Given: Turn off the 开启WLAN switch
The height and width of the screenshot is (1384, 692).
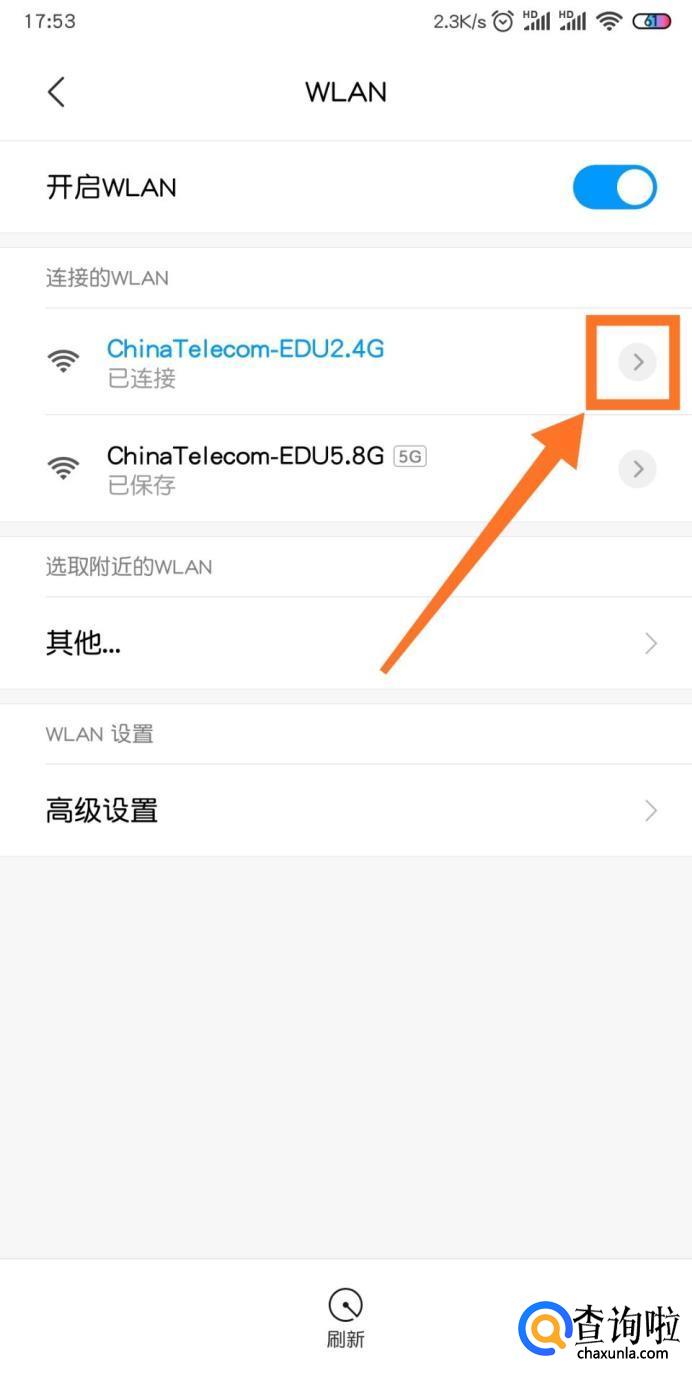Looking at the screenshot, I should [614, 187].
